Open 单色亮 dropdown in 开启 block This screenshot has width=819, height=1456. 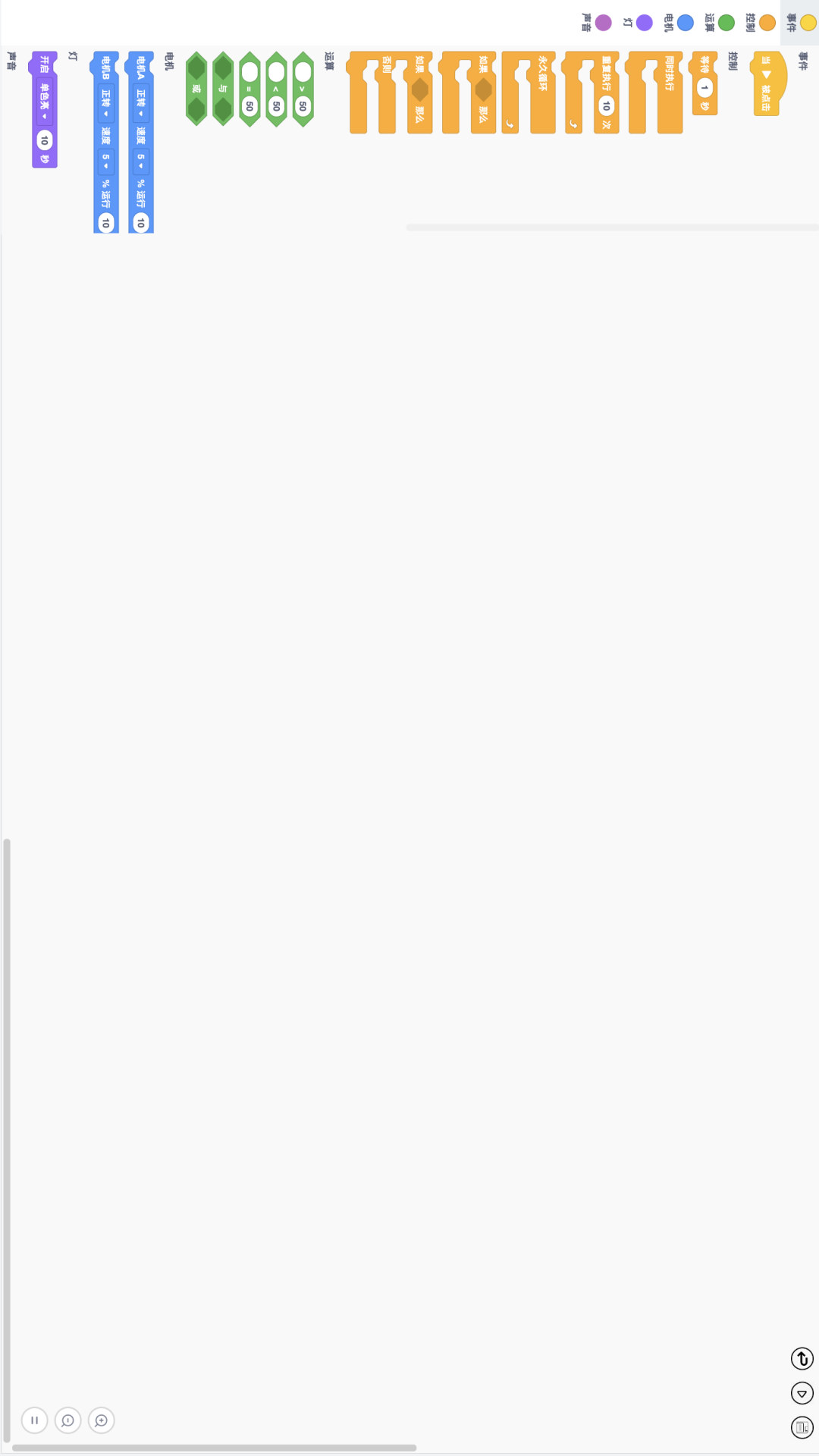(44, 102)
